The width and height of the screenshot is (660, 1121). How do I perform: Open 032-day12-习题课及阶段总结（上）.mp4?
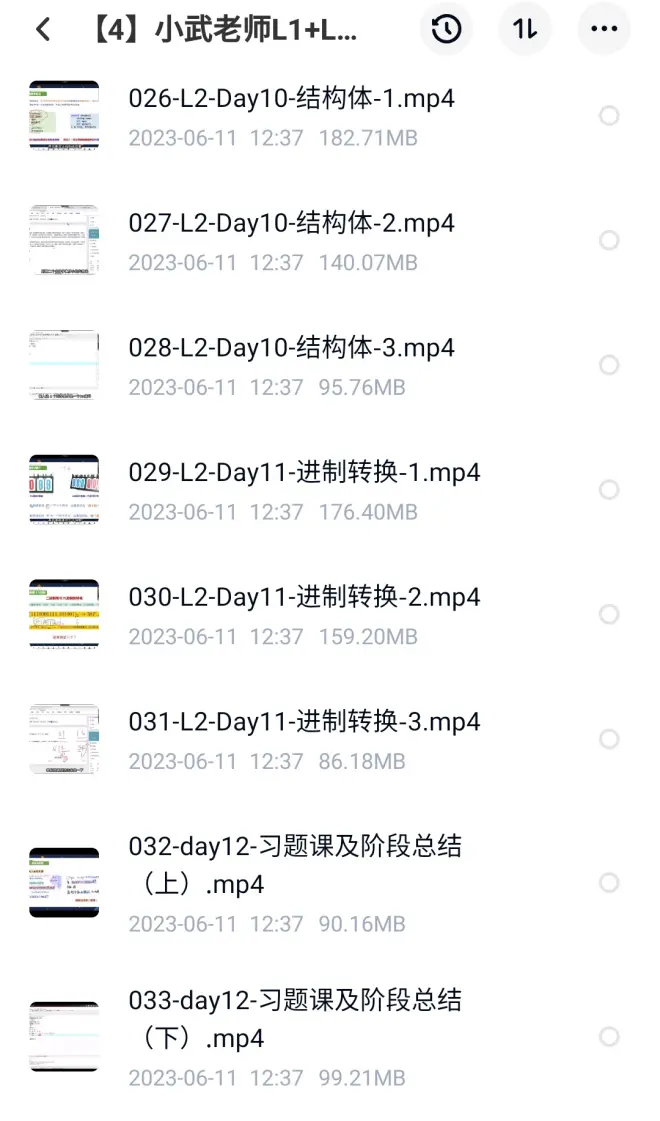point(295,865)
